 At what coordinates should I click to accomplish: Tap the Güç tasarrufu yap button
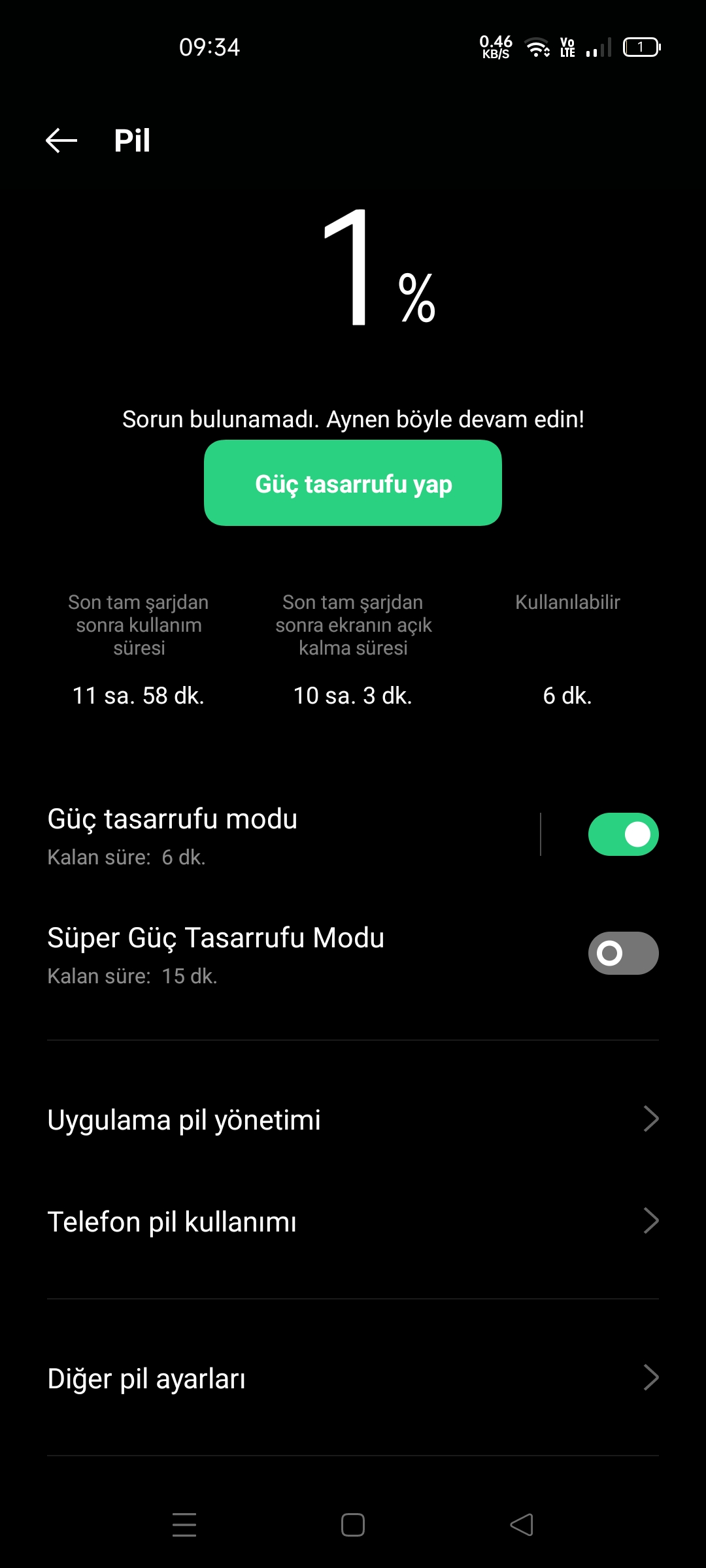[x=353, y=483]
